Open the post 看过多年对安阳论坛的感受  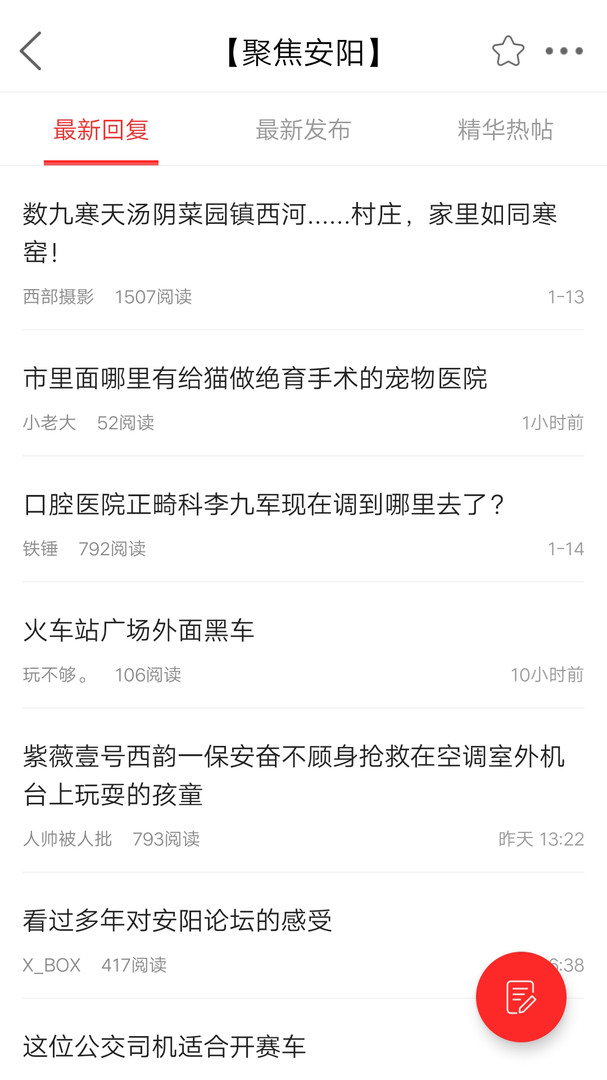click(178, 920)
